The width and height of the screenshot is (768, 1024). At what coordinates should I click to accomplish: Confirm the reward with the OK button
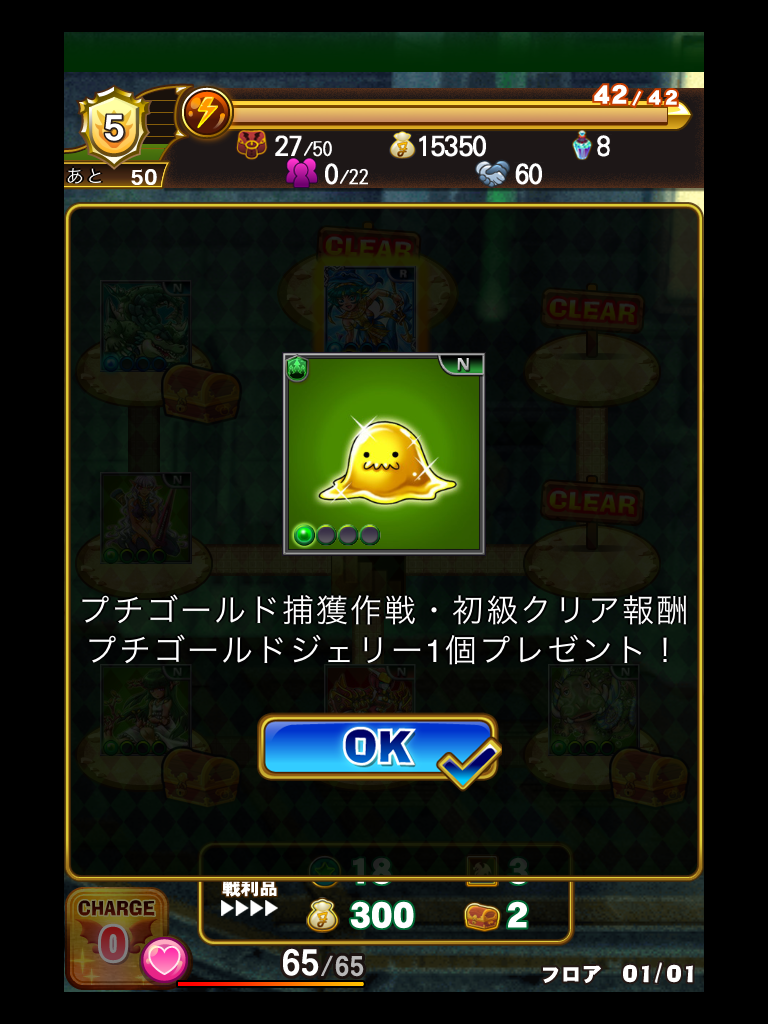coord(377,747)
